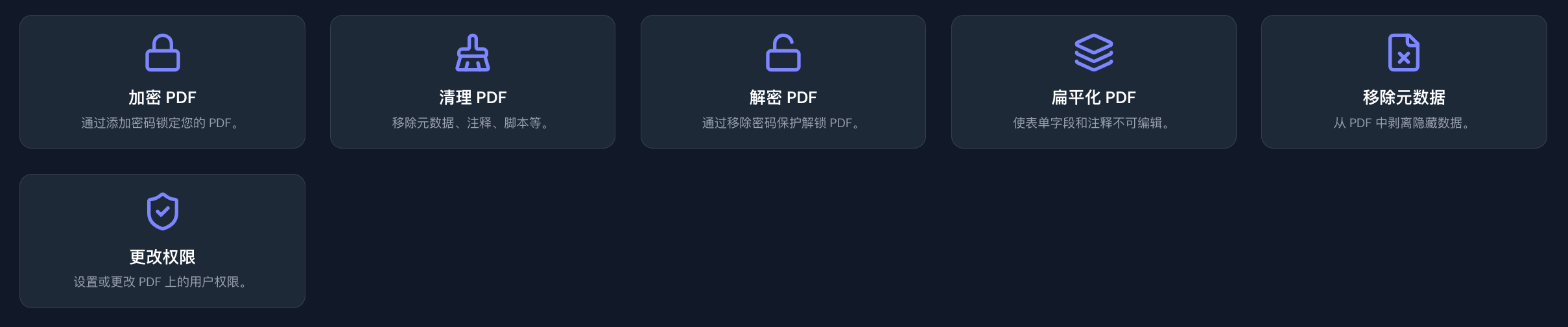Choose the 扁平化 PDF card
The width and height of the screenshot is (1568, 327).
tap(1093, 82)
